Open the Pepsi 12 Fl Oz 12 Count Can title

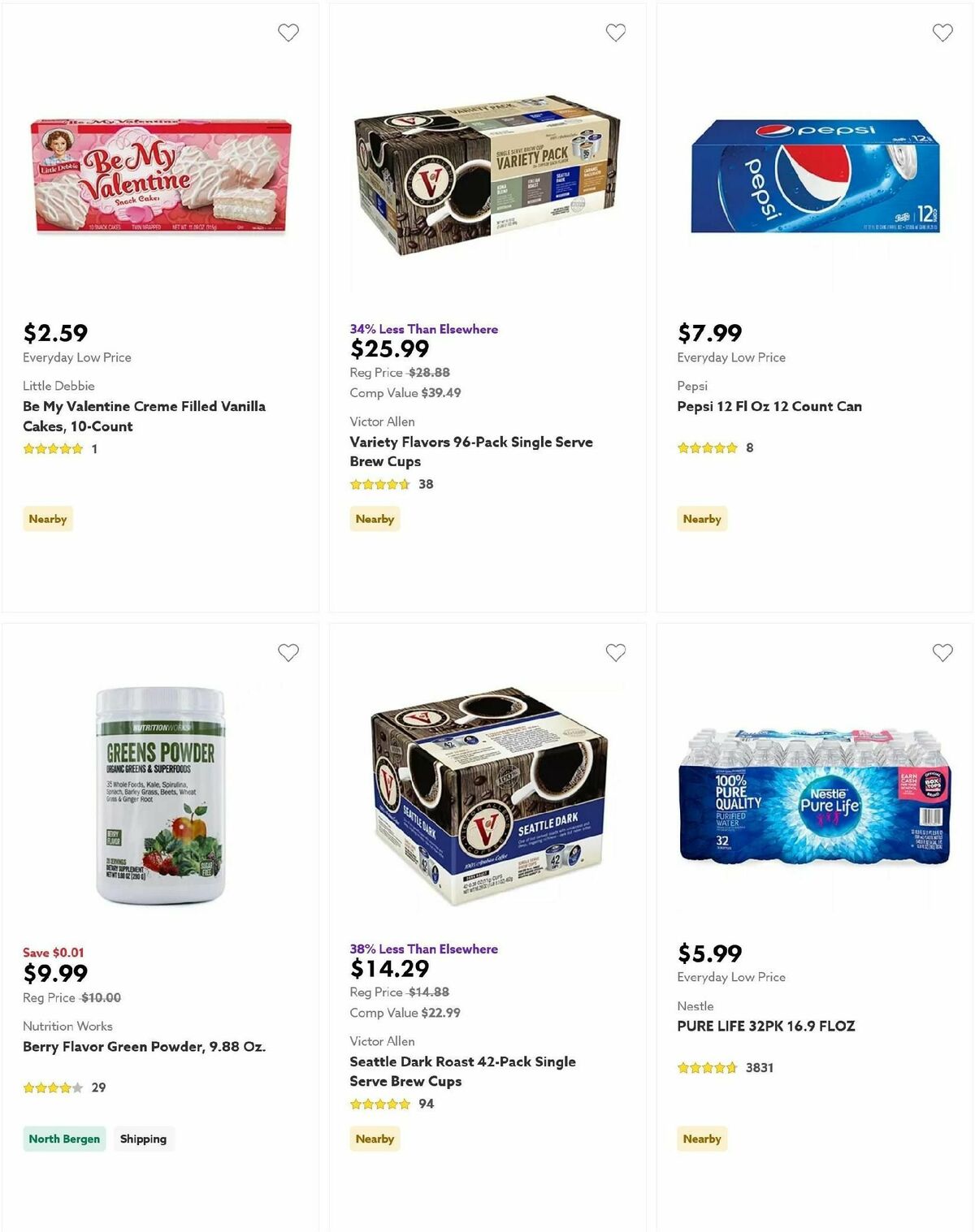pos(769,406)
